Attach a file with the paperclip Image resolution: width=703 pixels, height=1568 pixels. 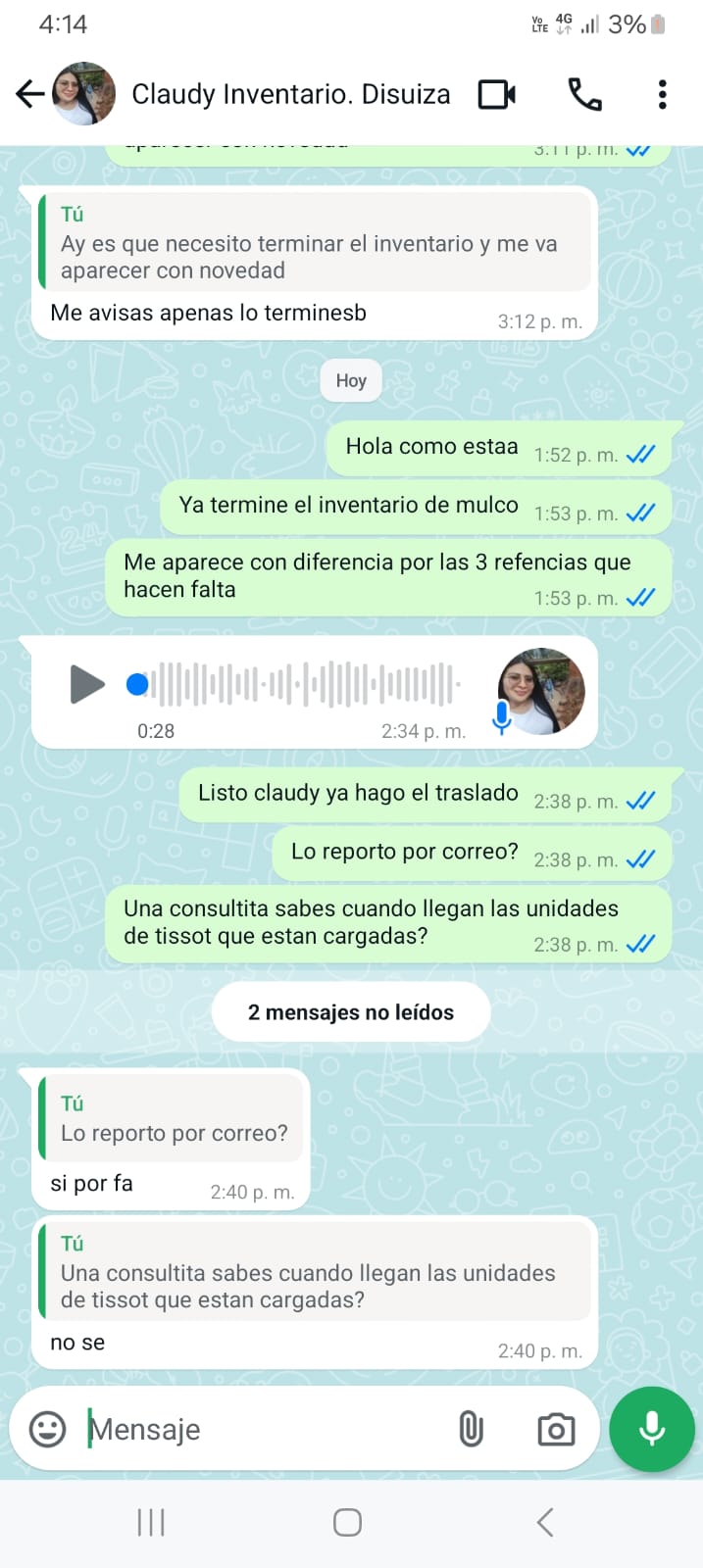472,1430
